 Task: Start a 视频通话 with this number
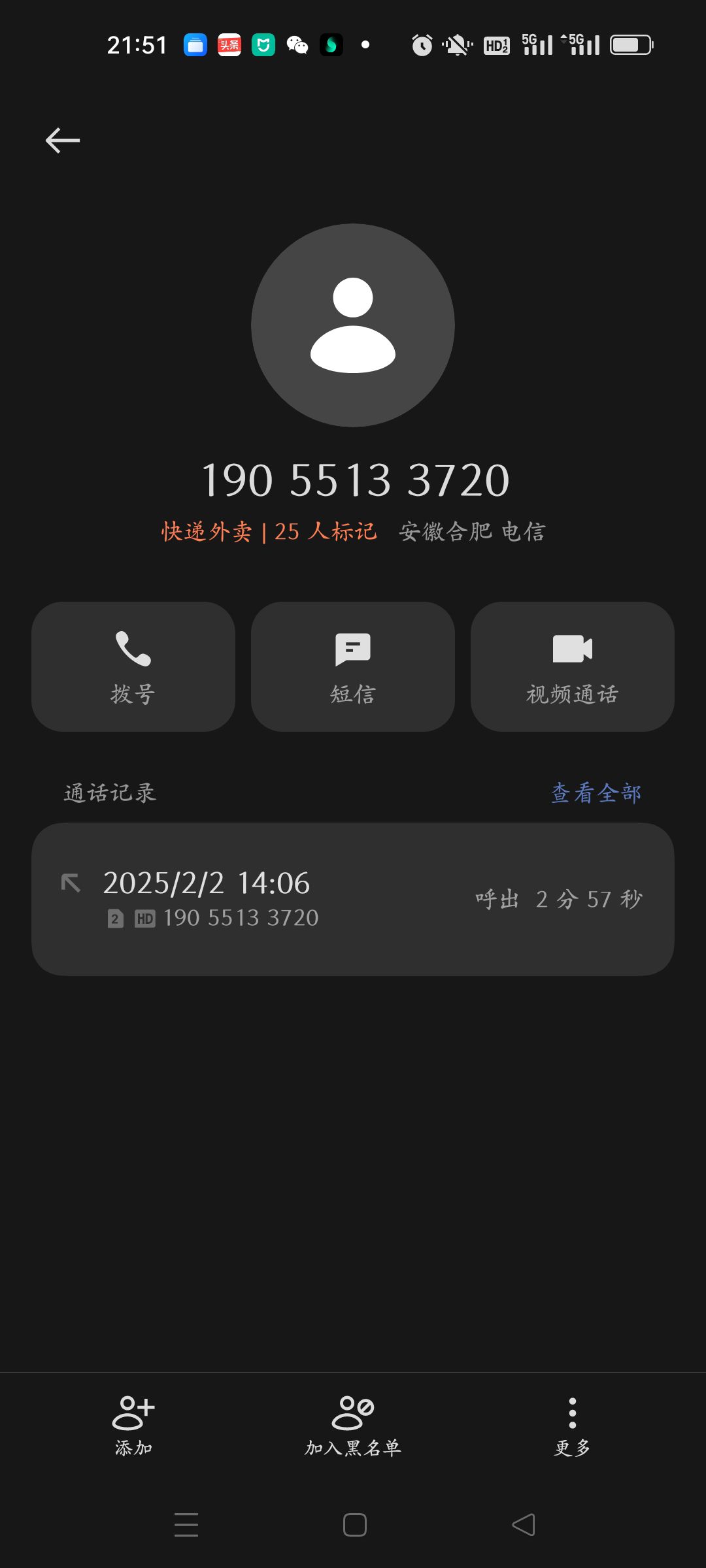pos(573,666)
